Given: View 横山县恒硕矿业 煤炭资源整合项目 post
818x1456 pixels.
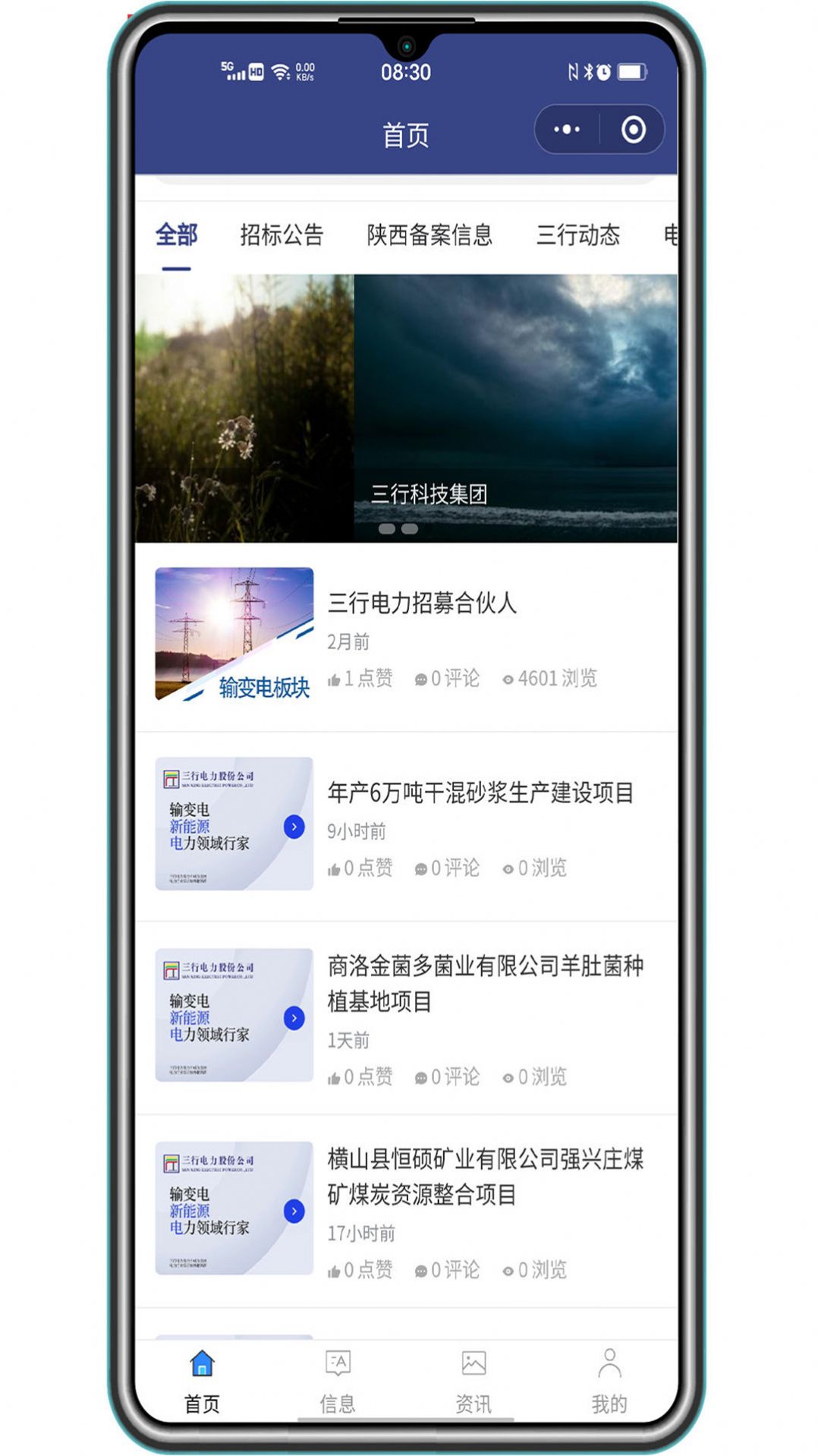Looking at the screenshot, I should tap(484, 1177).
